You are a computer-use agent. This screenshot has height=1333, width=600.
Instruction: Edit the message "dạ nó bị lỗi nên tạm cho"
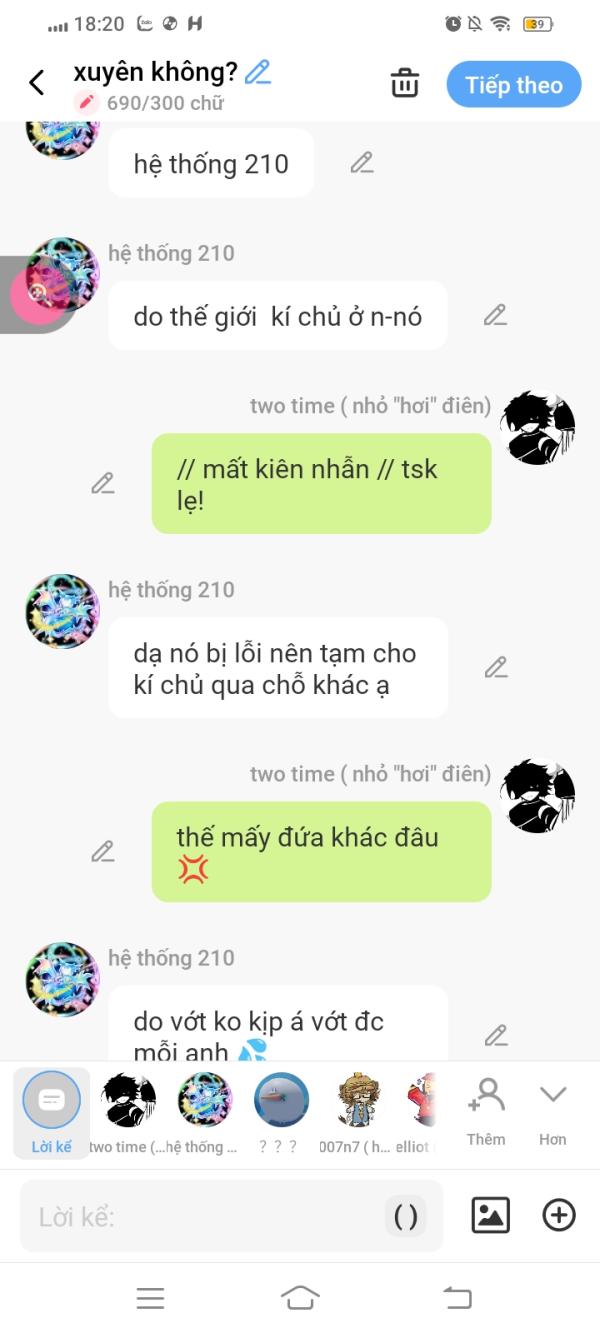(x=496, y=667)
